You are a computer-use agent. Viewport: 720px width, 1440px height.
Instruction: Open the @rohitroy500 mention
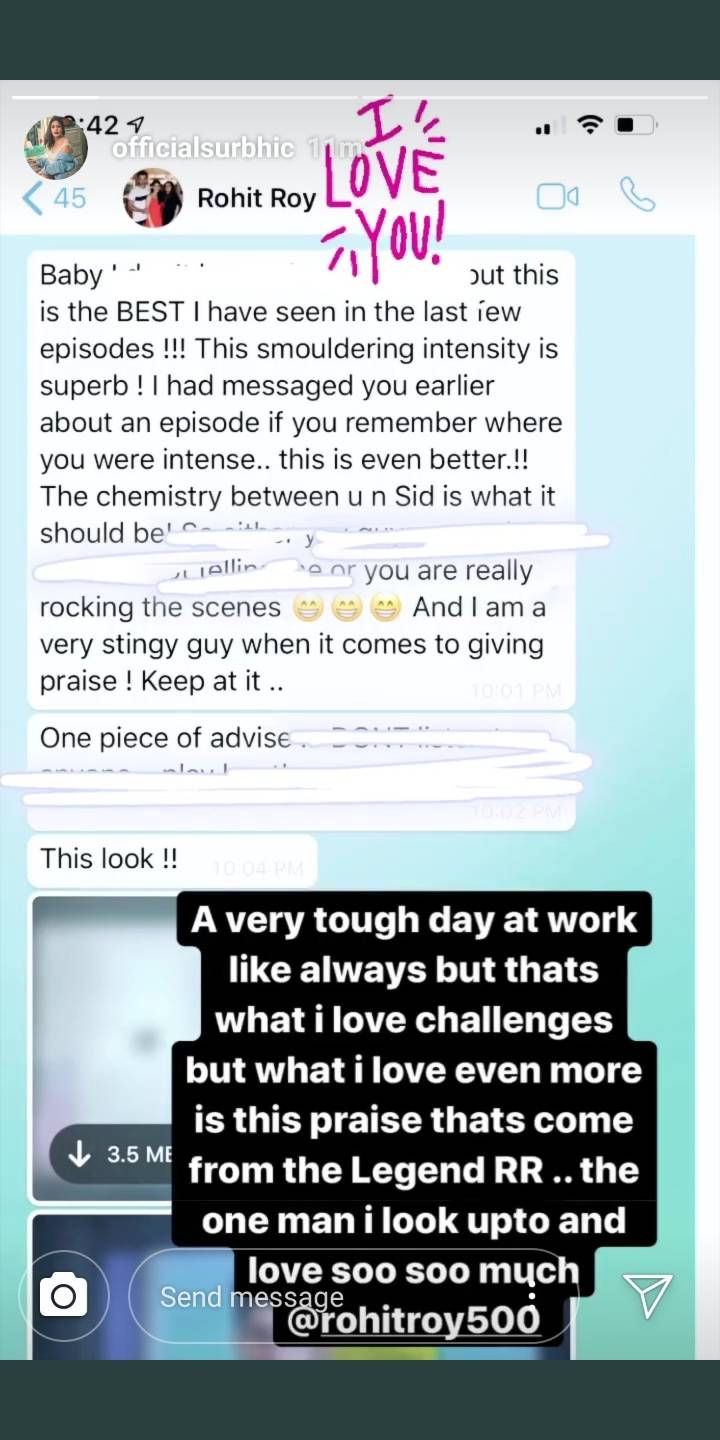(x=413, y=1321)
